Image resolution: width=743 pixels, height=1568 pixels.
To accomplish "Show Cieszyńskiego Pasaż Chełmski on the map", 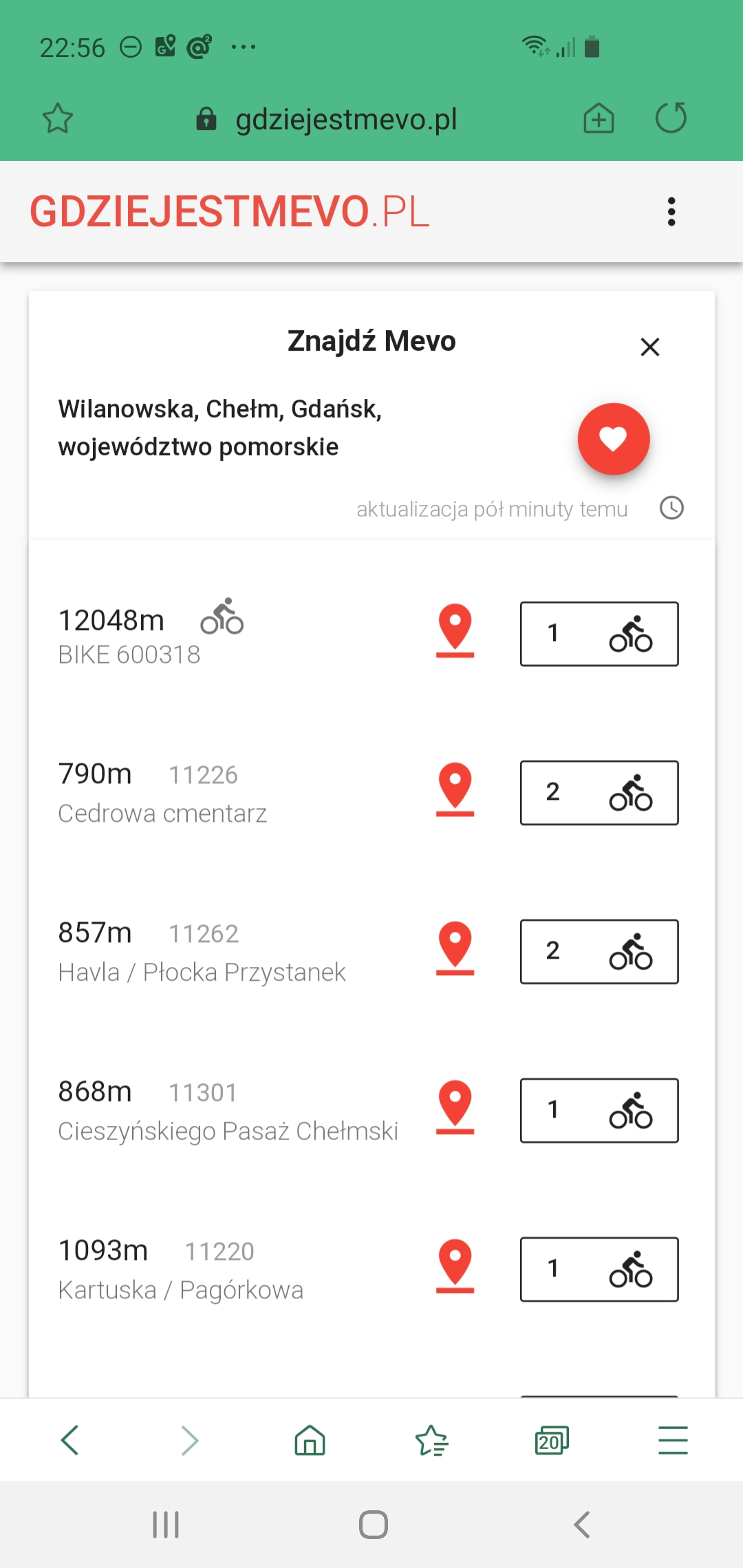I will [x=455, y=1107].
